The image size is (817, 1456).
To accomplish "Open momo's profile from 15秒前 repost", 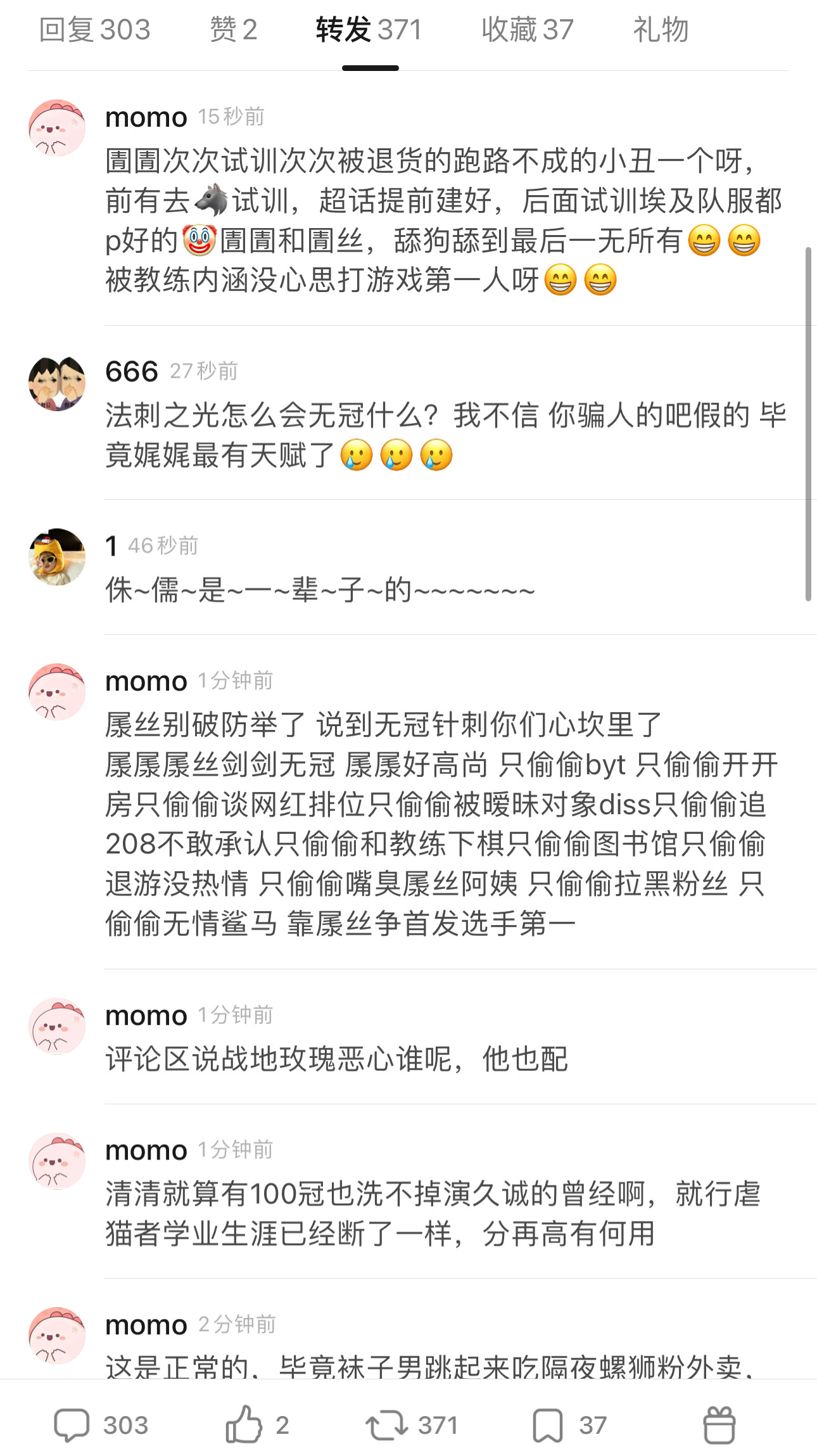I will 57,128.
